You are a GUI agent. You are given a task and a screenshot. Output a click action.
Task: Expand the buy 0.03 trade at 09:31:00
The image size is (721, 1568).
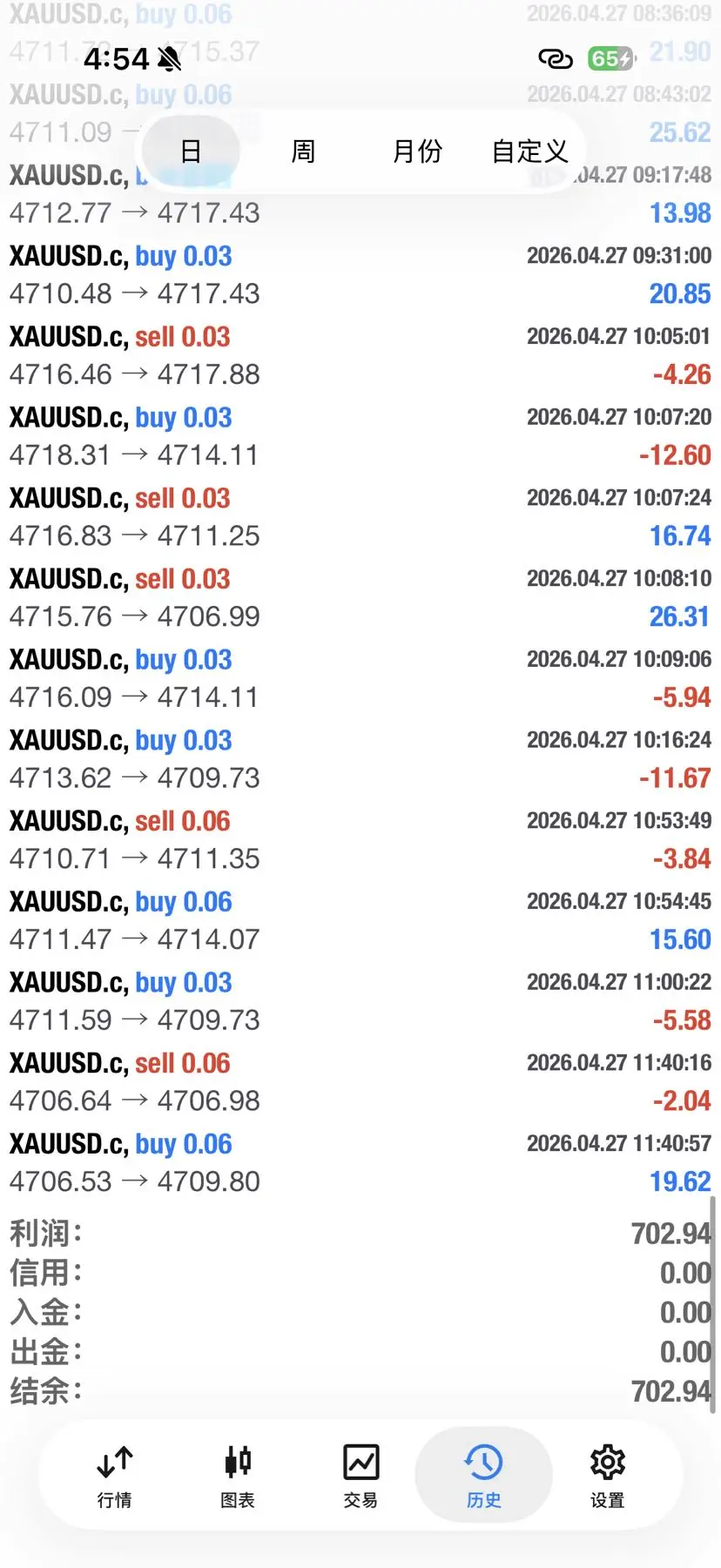[360, 275]
